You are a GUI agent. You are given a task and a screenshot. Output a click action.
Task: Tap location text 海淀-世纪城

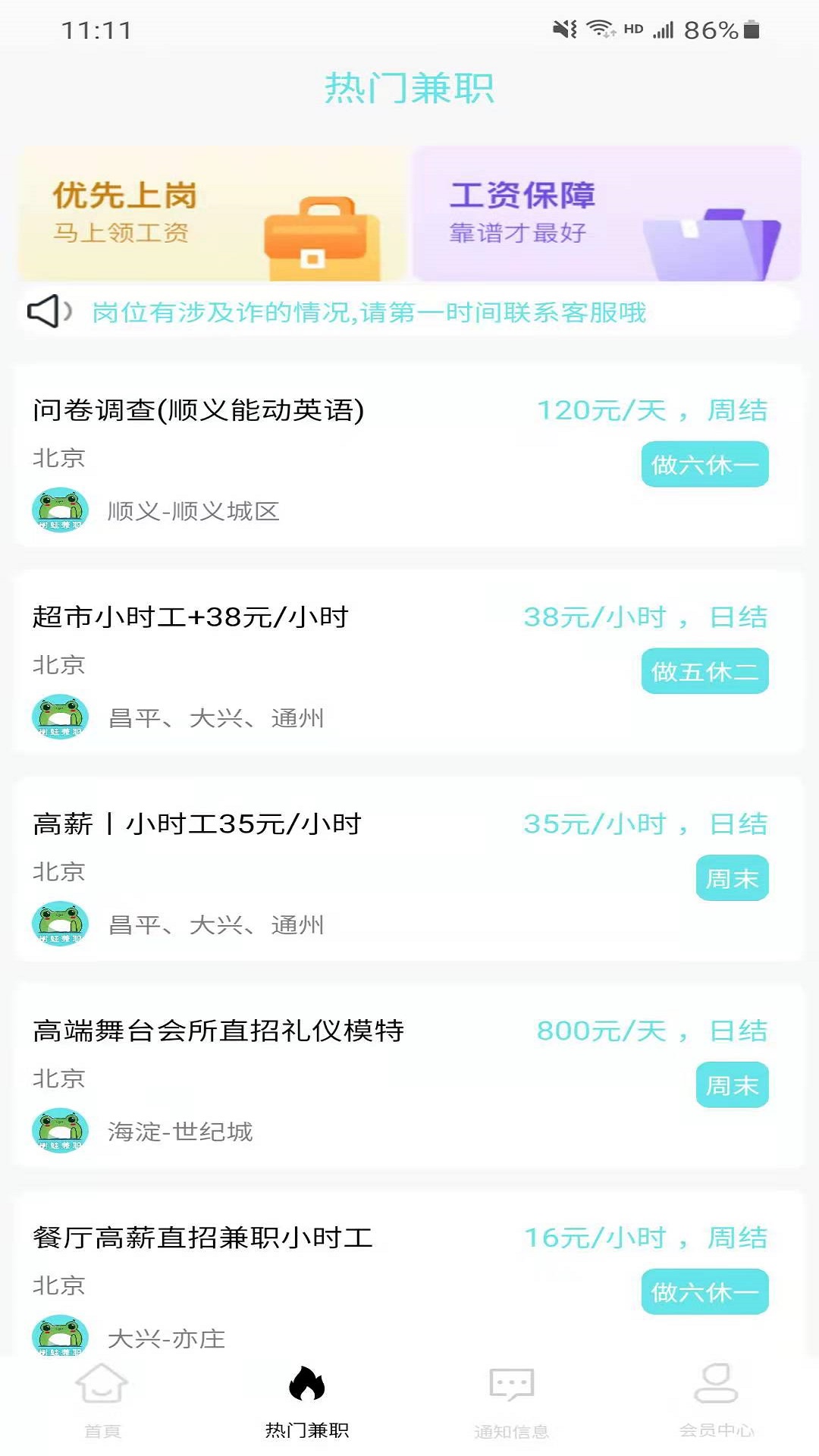tap(180, 1133)
